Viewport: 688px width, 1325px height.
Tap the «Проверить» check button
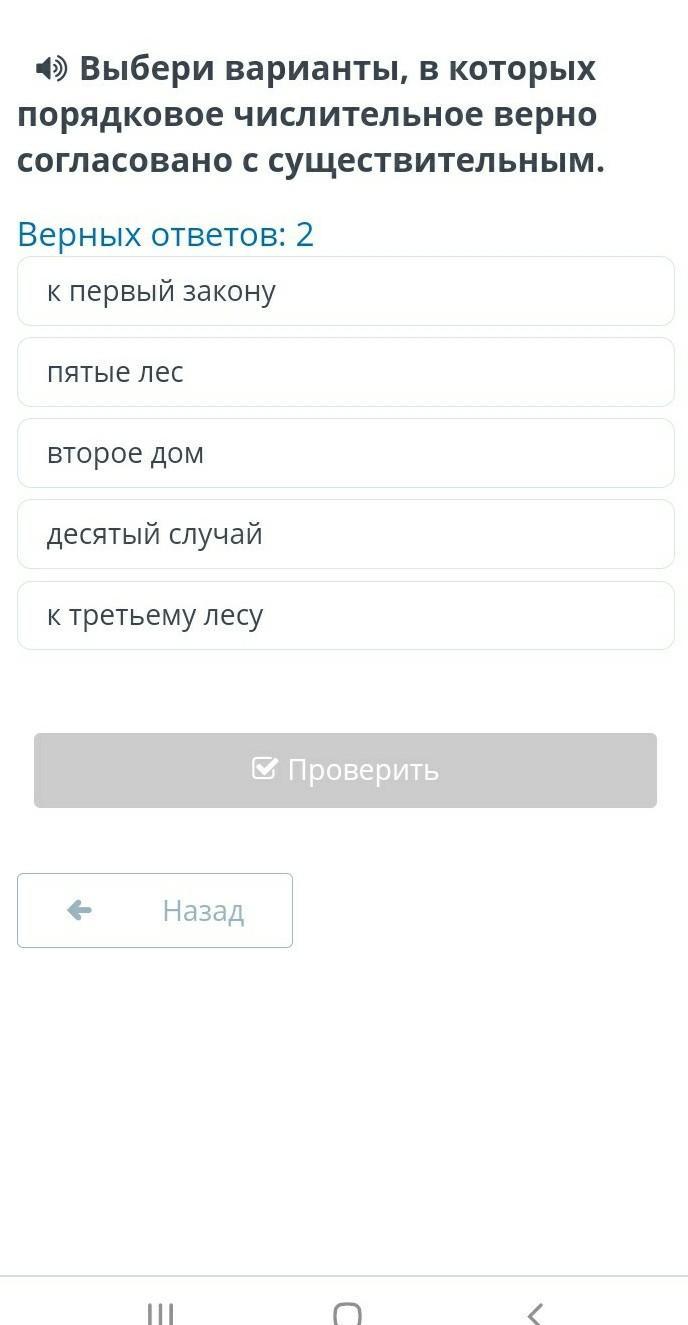coord(345,770)
